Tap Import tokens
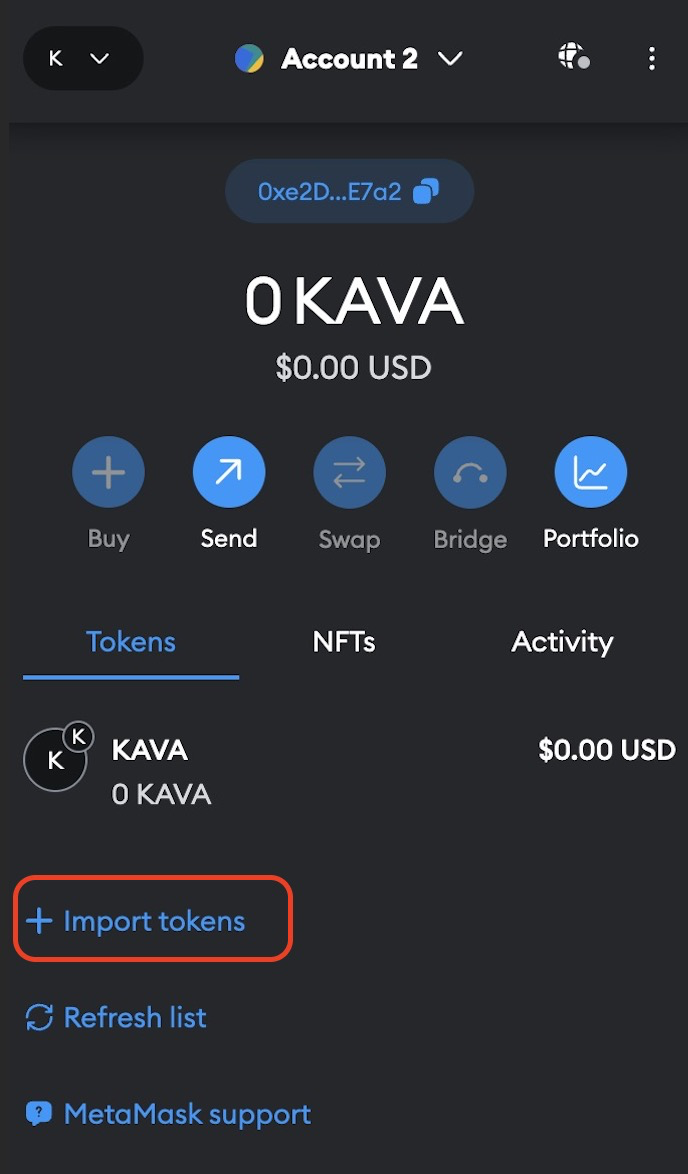This screenshot has height=1174, width=688. [x=153, y=921]
